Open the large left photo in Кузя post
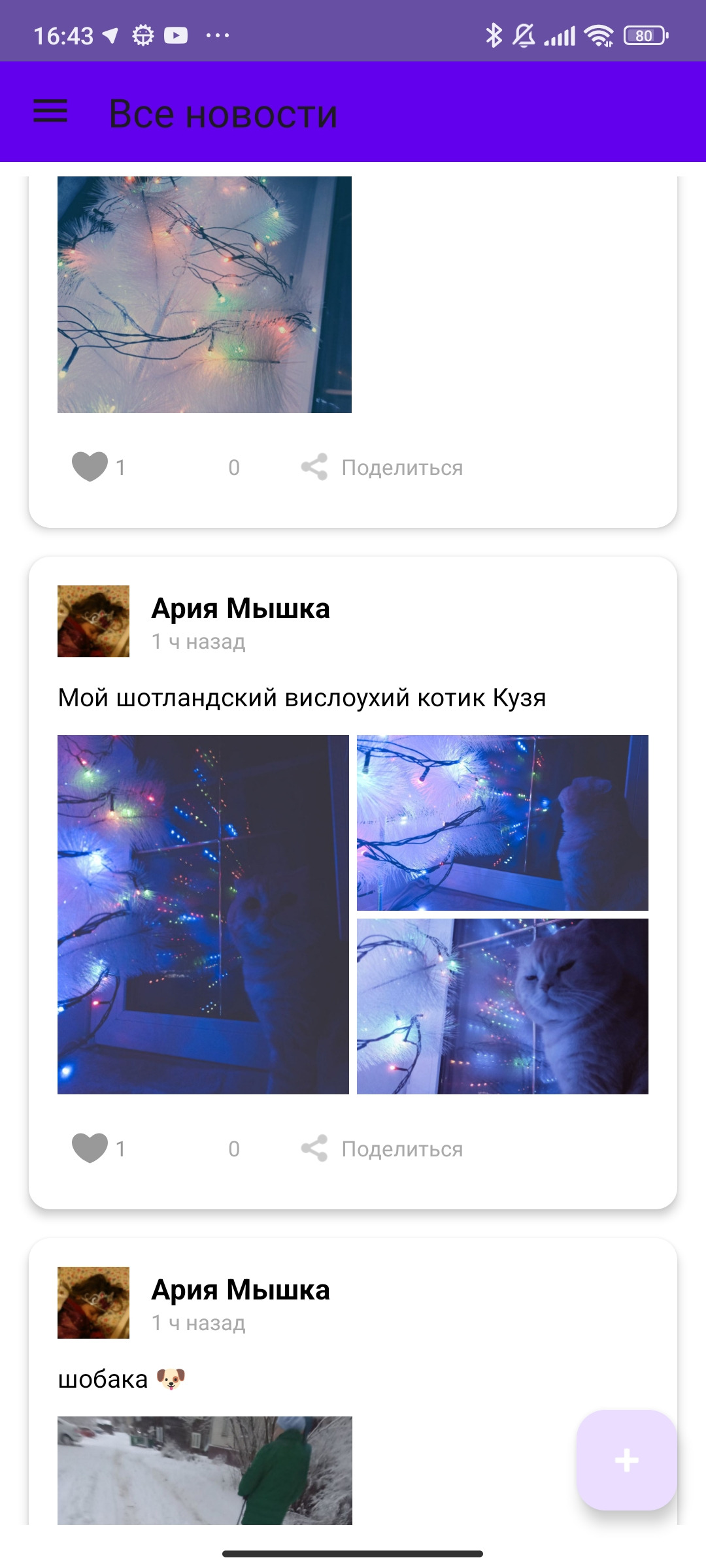 203,915
